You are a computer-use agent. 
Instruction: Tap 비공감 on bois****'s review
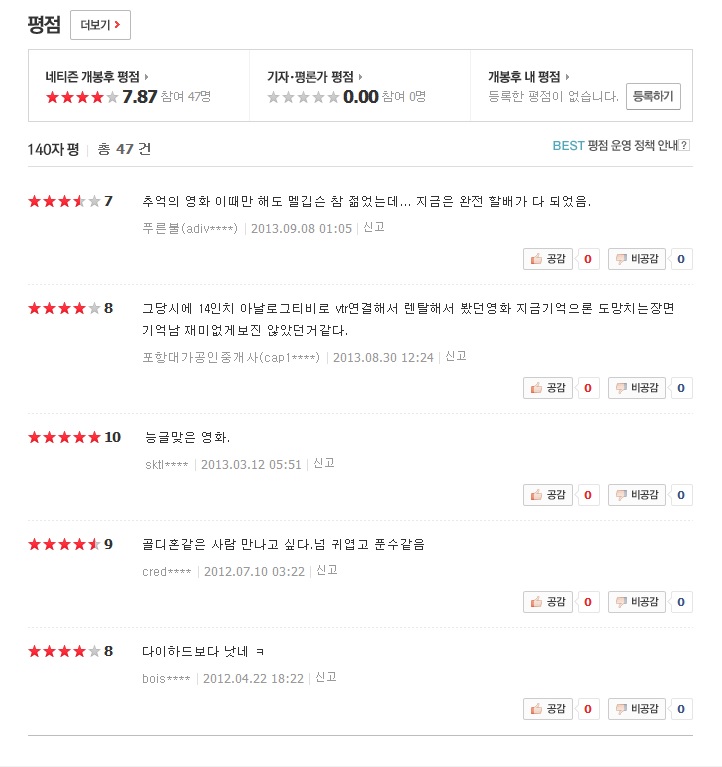tap(636, 708)
